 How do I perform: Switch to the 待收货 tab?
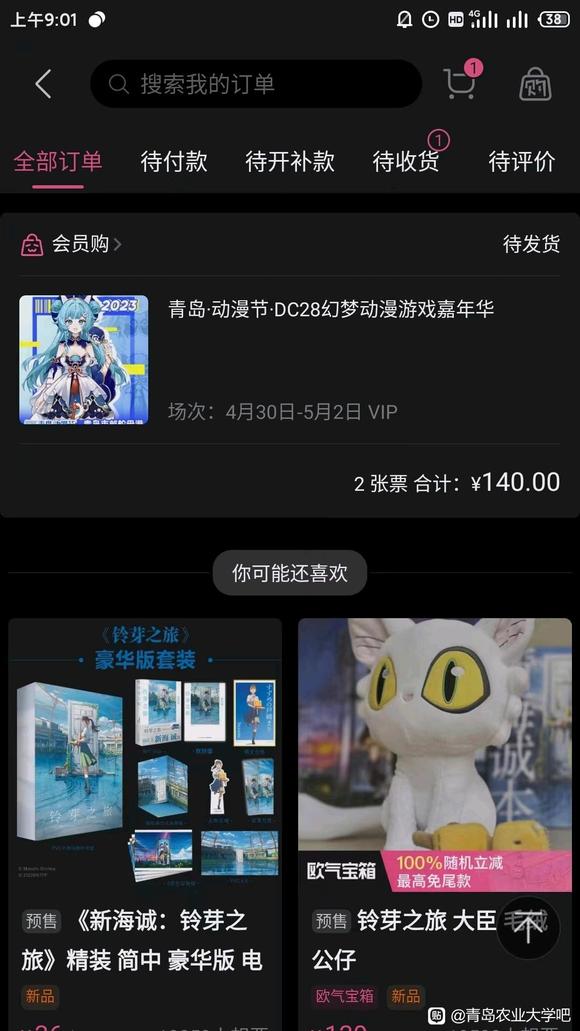(406, 162)
